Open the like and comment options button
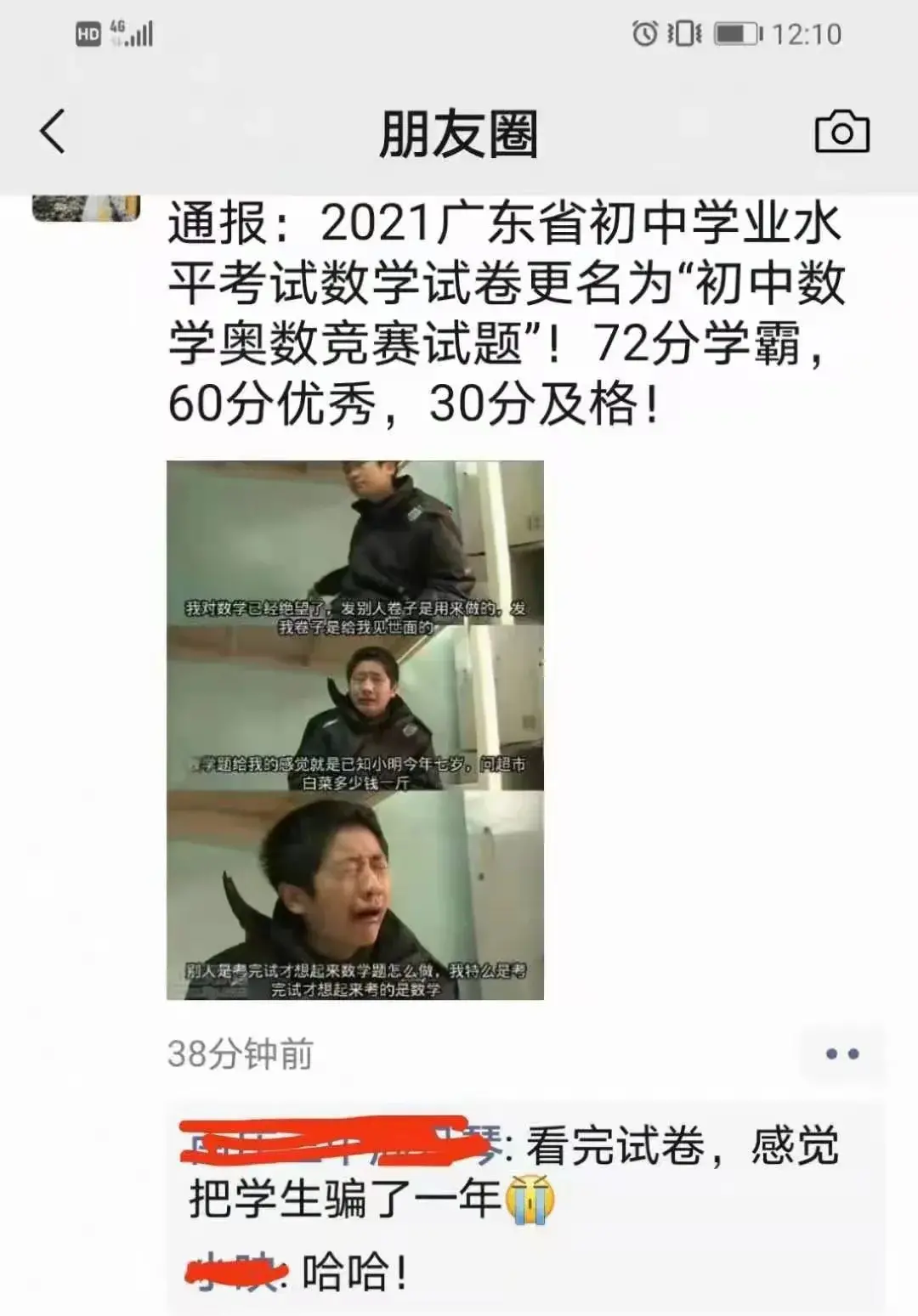The height and width of the screenshot is (1316, 918). 841,1054
